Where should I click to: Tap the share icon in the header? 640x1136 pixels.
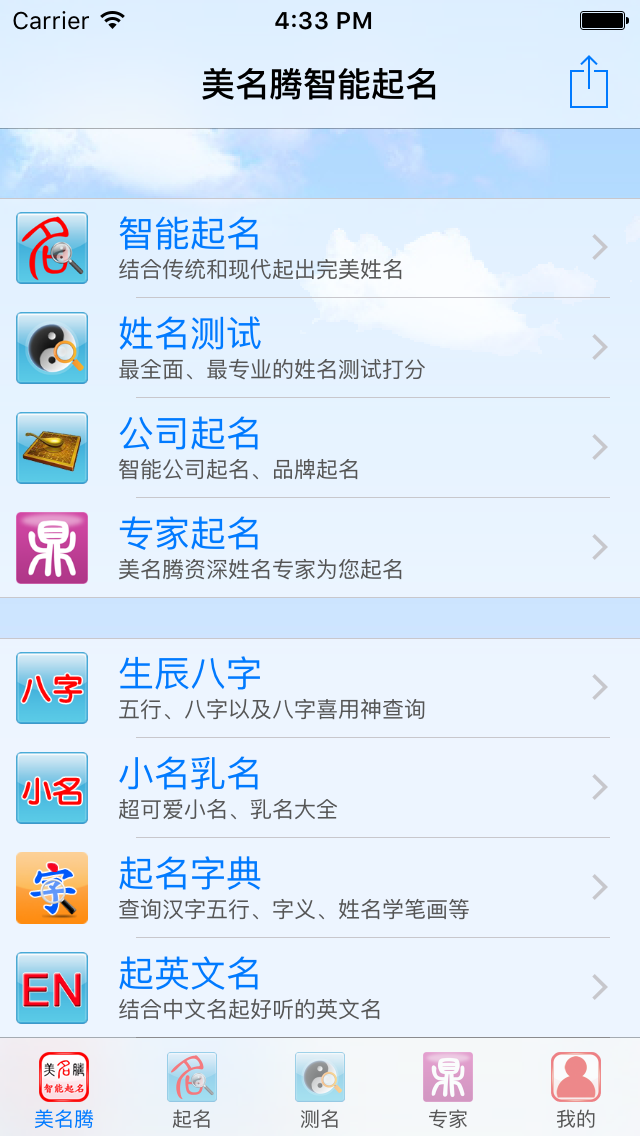pos(588,82)
